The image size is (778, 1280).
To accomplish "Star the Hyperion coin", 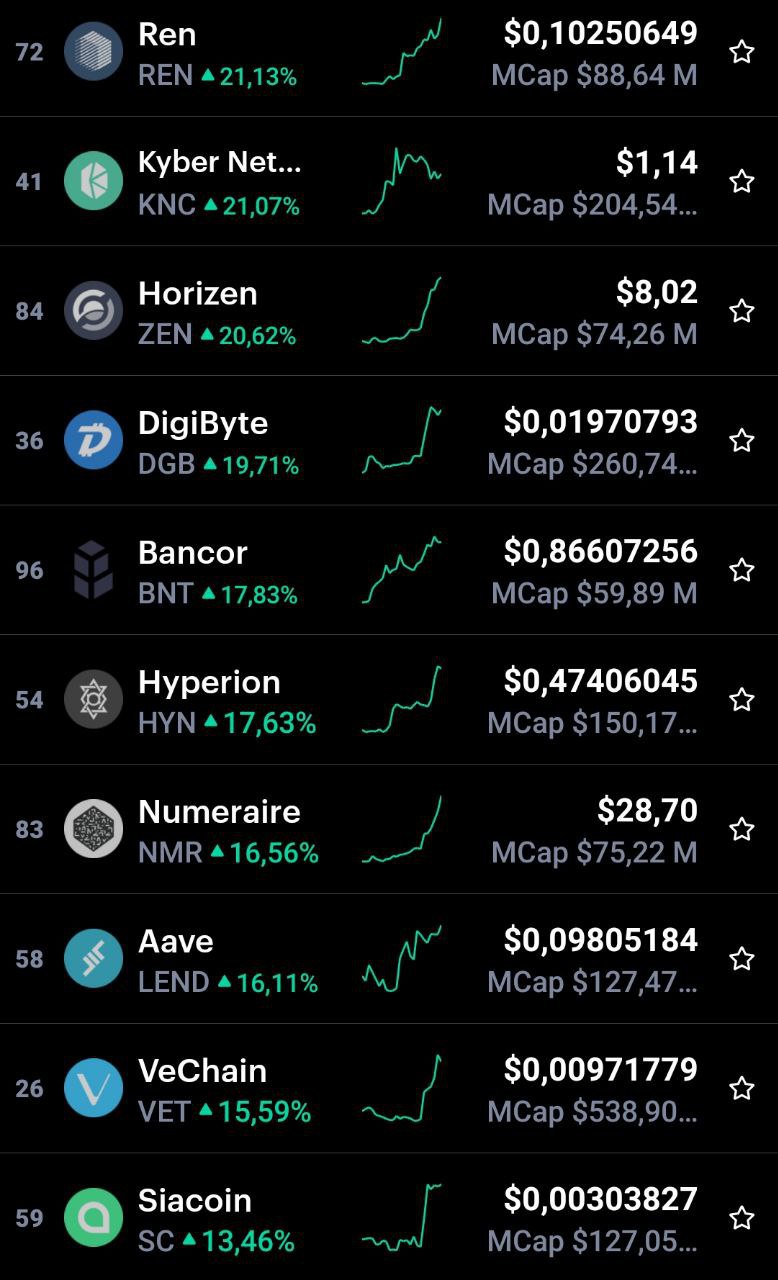I will coord(741,699).
